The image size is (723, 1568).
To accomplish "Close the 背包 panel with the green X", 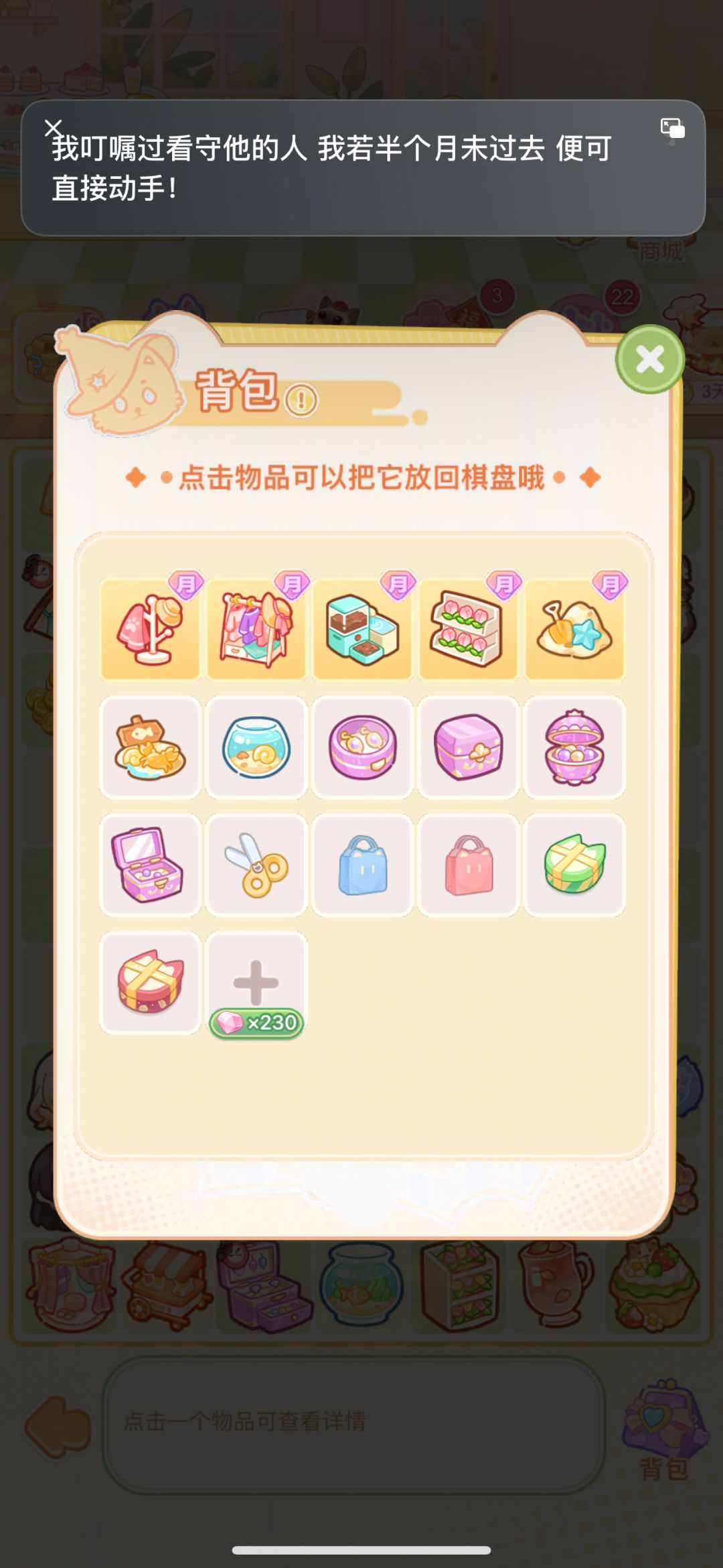I will tap(648, 360).
